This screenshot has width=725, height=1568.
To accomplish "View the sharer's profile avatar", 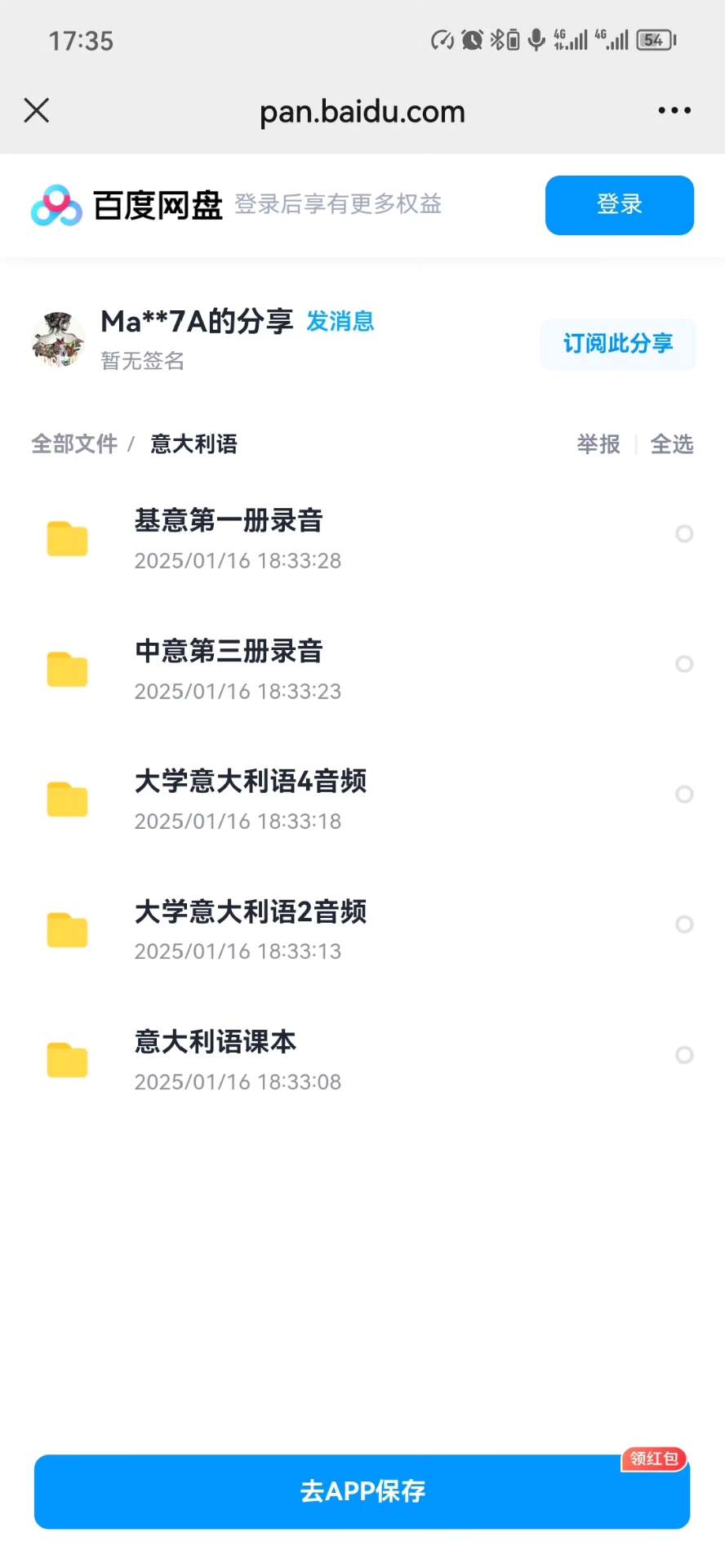I will 58,339.
